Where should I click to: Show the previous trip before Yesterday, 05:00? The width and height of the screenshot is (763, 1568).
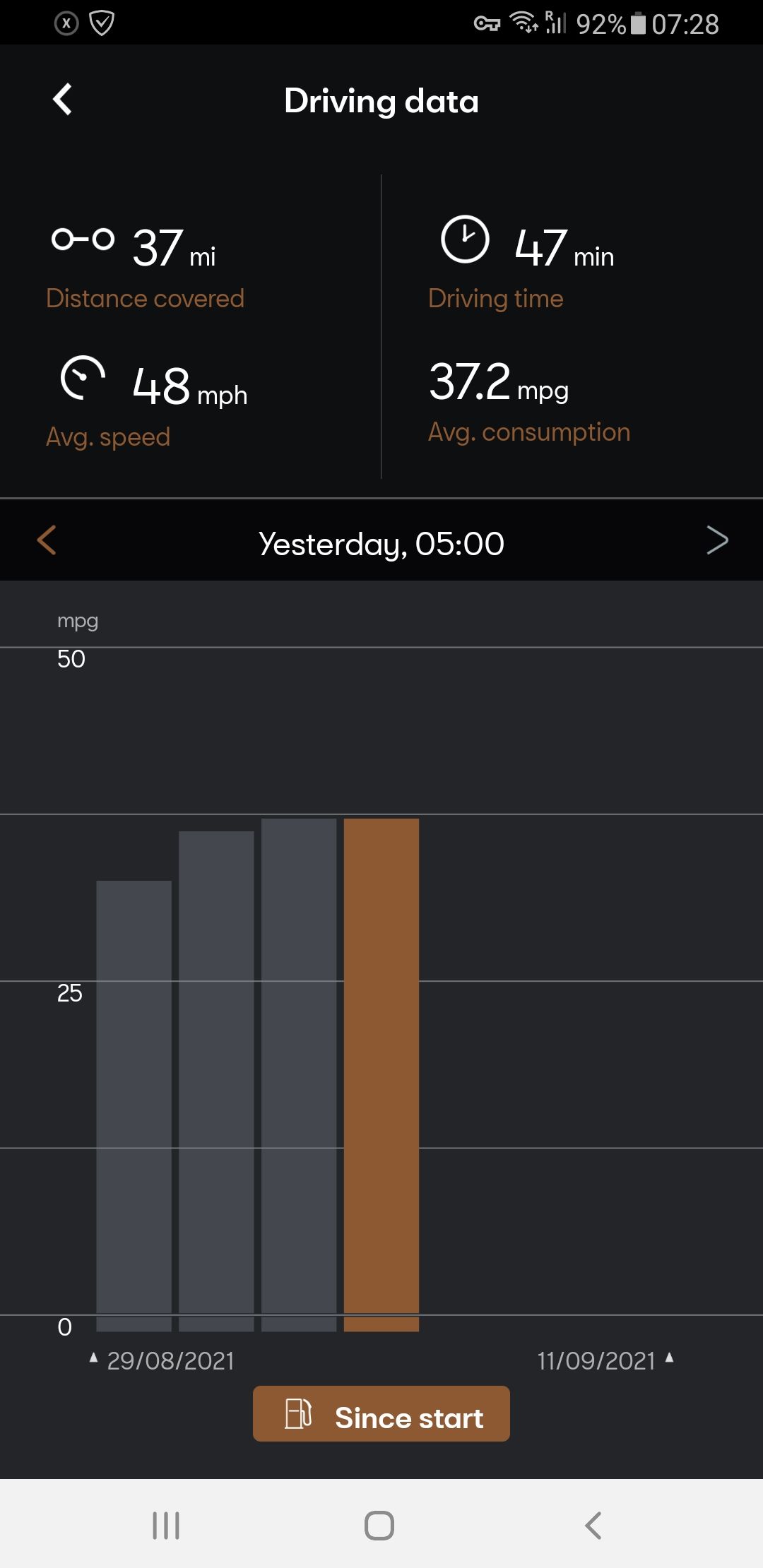47,541
